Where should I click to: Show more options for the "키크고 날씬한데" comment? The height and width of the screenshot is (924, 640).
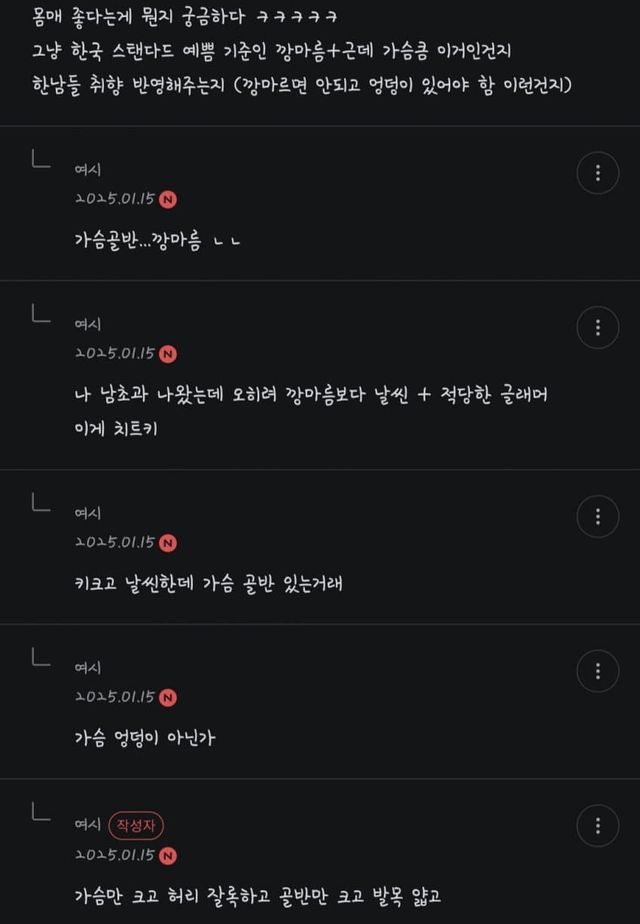coord(598,516)
